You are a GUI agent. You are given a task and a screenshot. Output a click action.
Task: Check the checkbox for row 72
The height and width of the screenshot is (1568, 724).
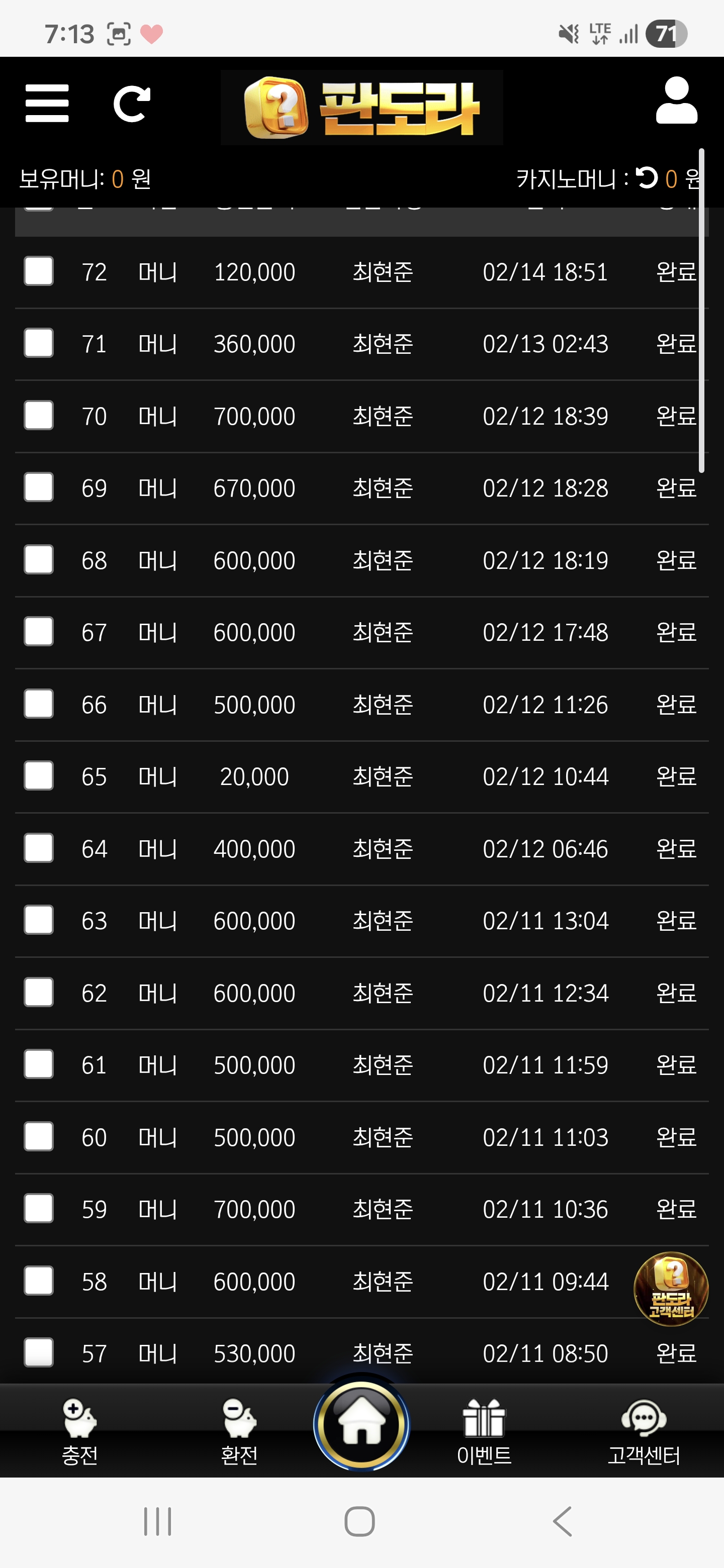click(x=38, y=271)
